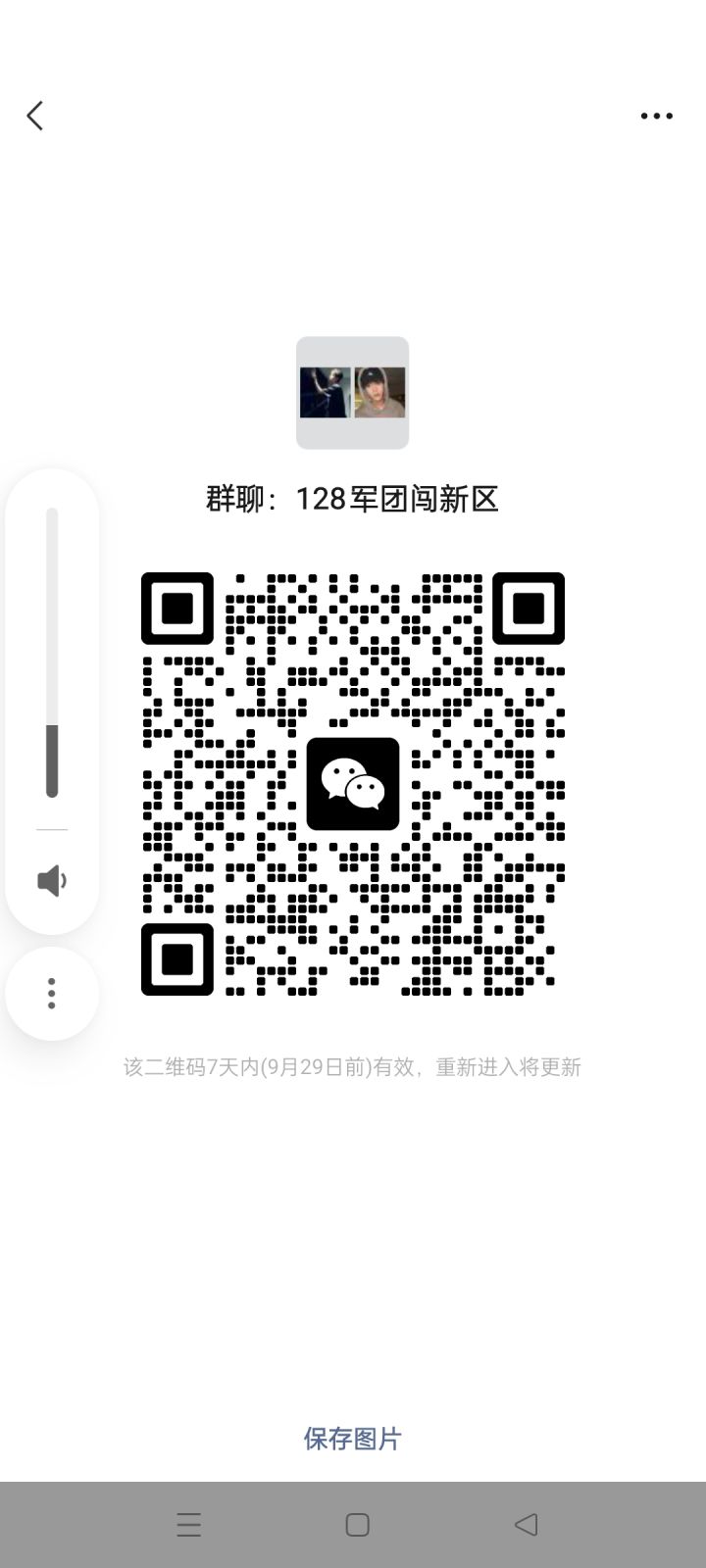
Task: Tap the WeChat logo in the QR code center
Action: pos(353,784)
